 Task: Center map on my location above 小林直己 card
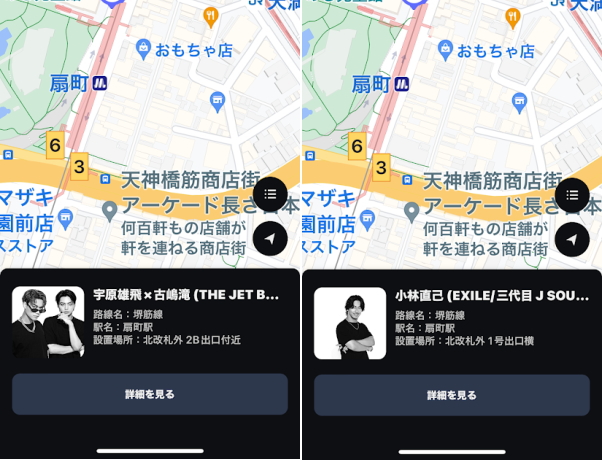572,239
